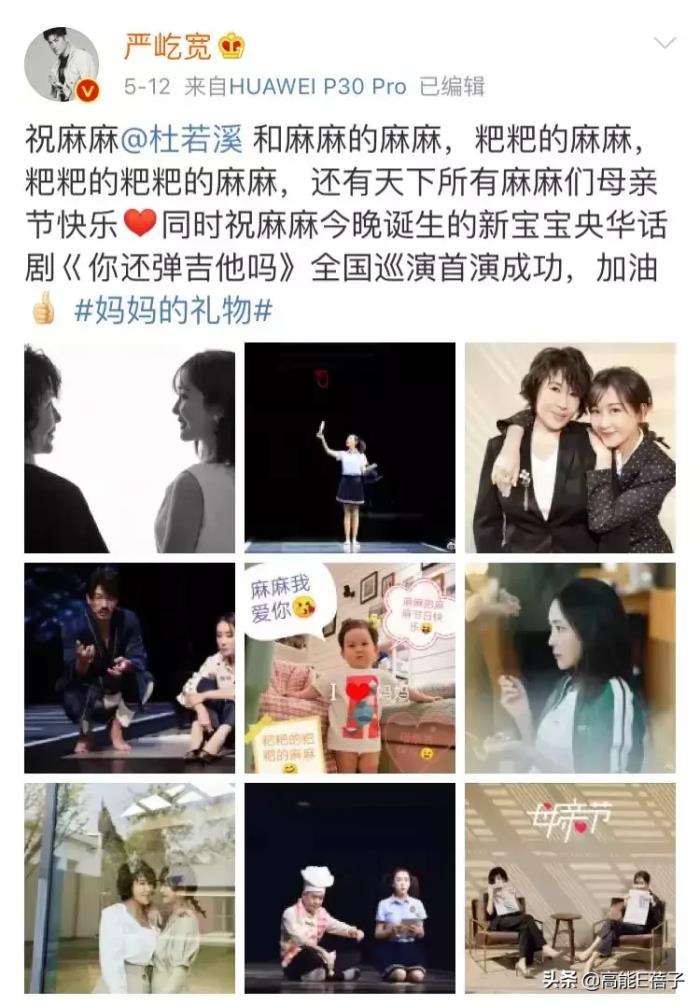Open photo of woman in green-striped jacket
700x1005 pixels.
pos(570,668)
